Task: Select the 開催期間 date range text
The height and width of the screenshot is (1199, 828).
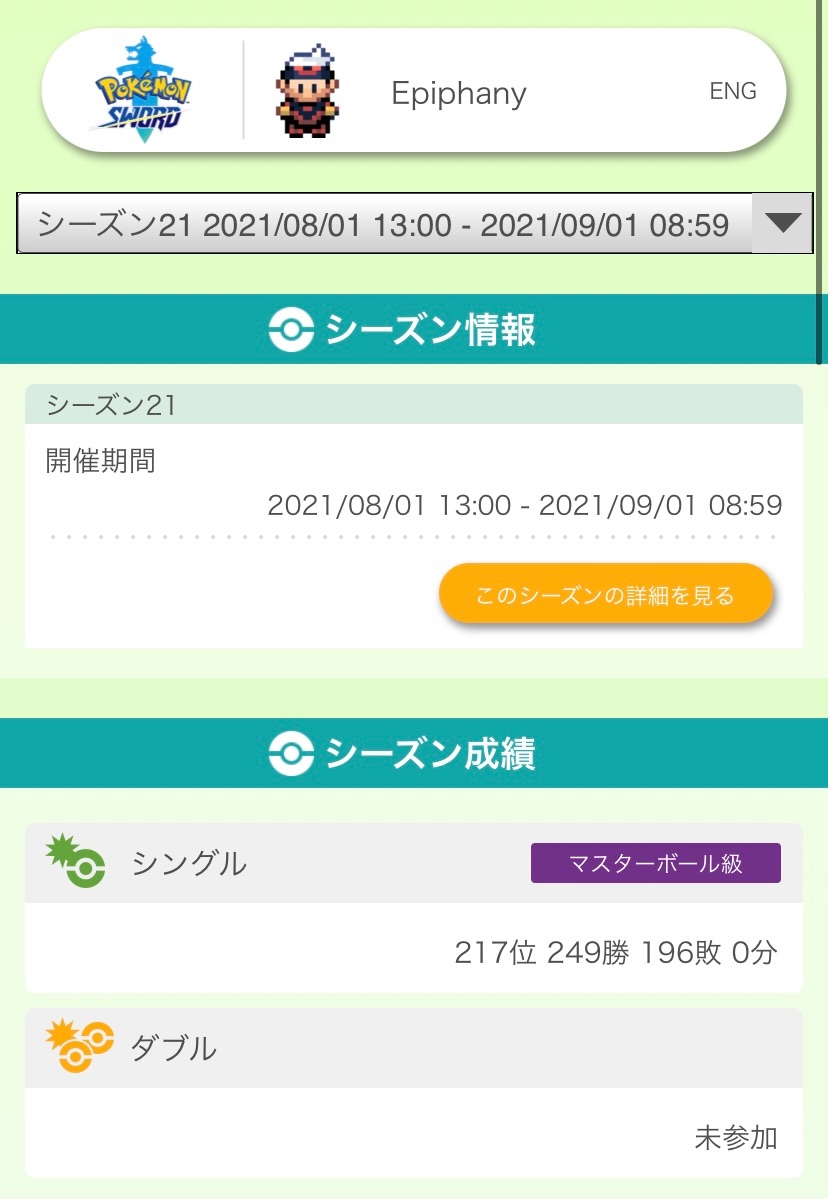Action: [x=524, y=505]
